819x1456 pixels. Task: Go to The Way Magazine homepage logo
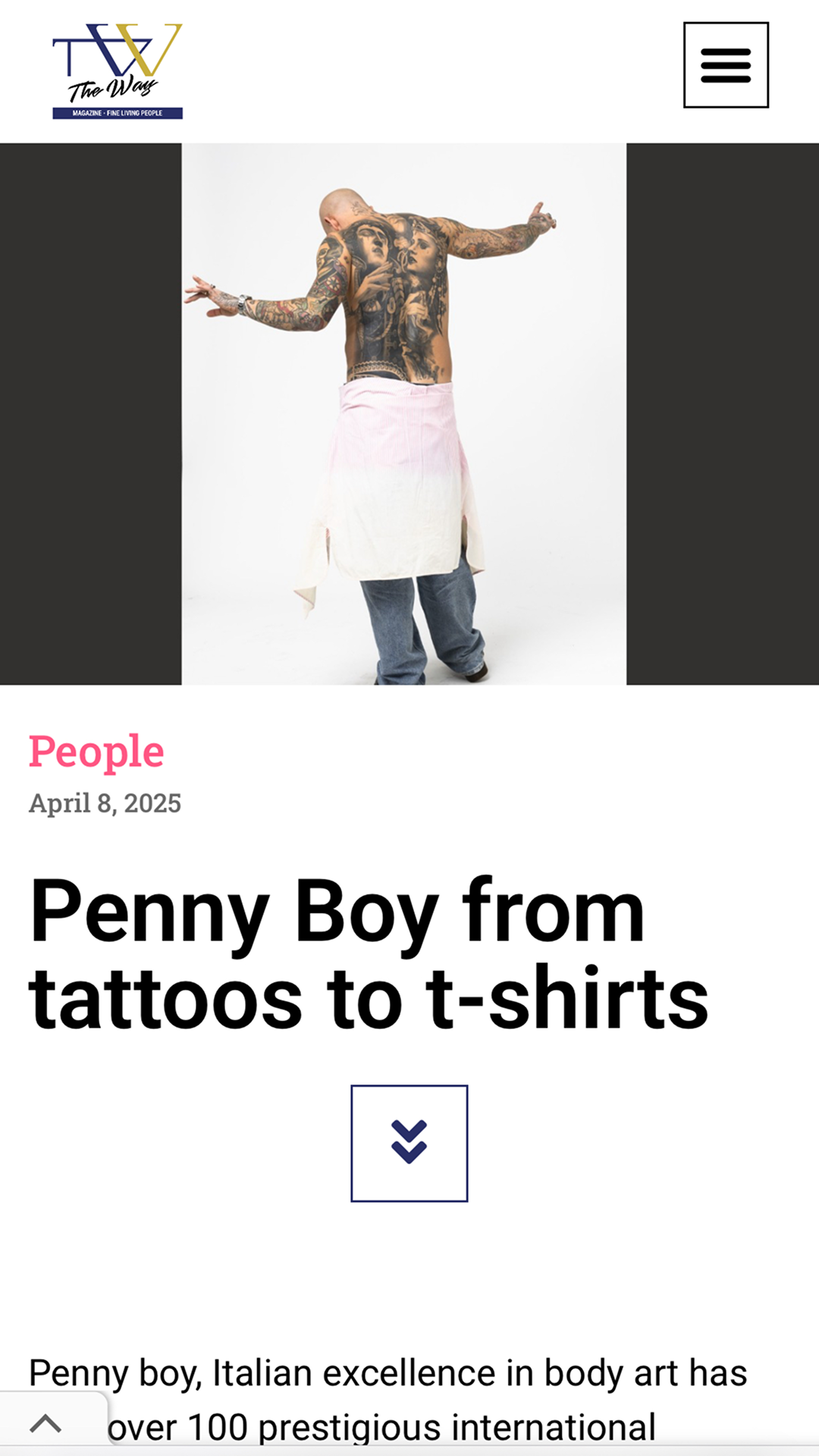click(x=118, y=71)
